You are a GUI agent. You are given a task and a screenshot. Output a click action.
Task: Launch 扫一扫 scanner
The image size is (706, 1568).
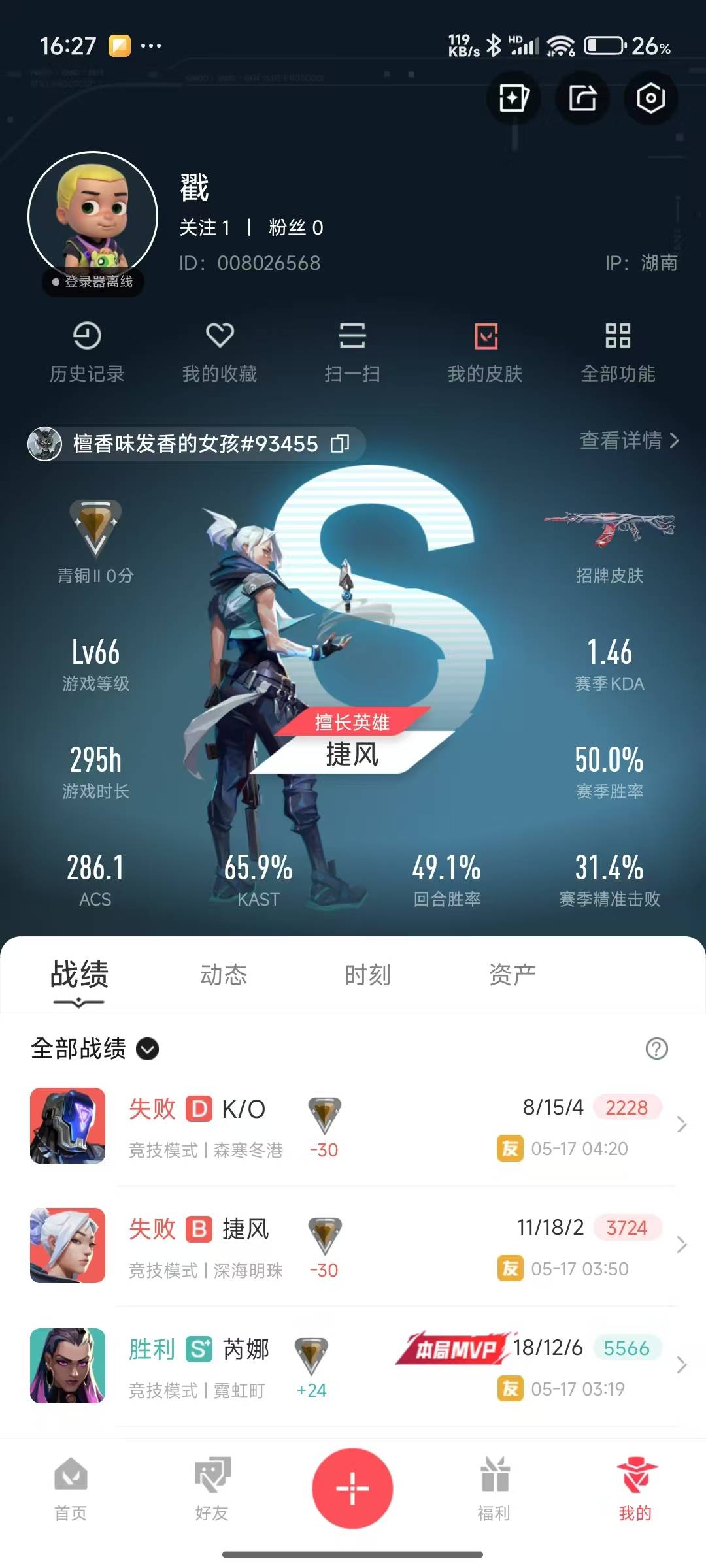tap(352, 352)
